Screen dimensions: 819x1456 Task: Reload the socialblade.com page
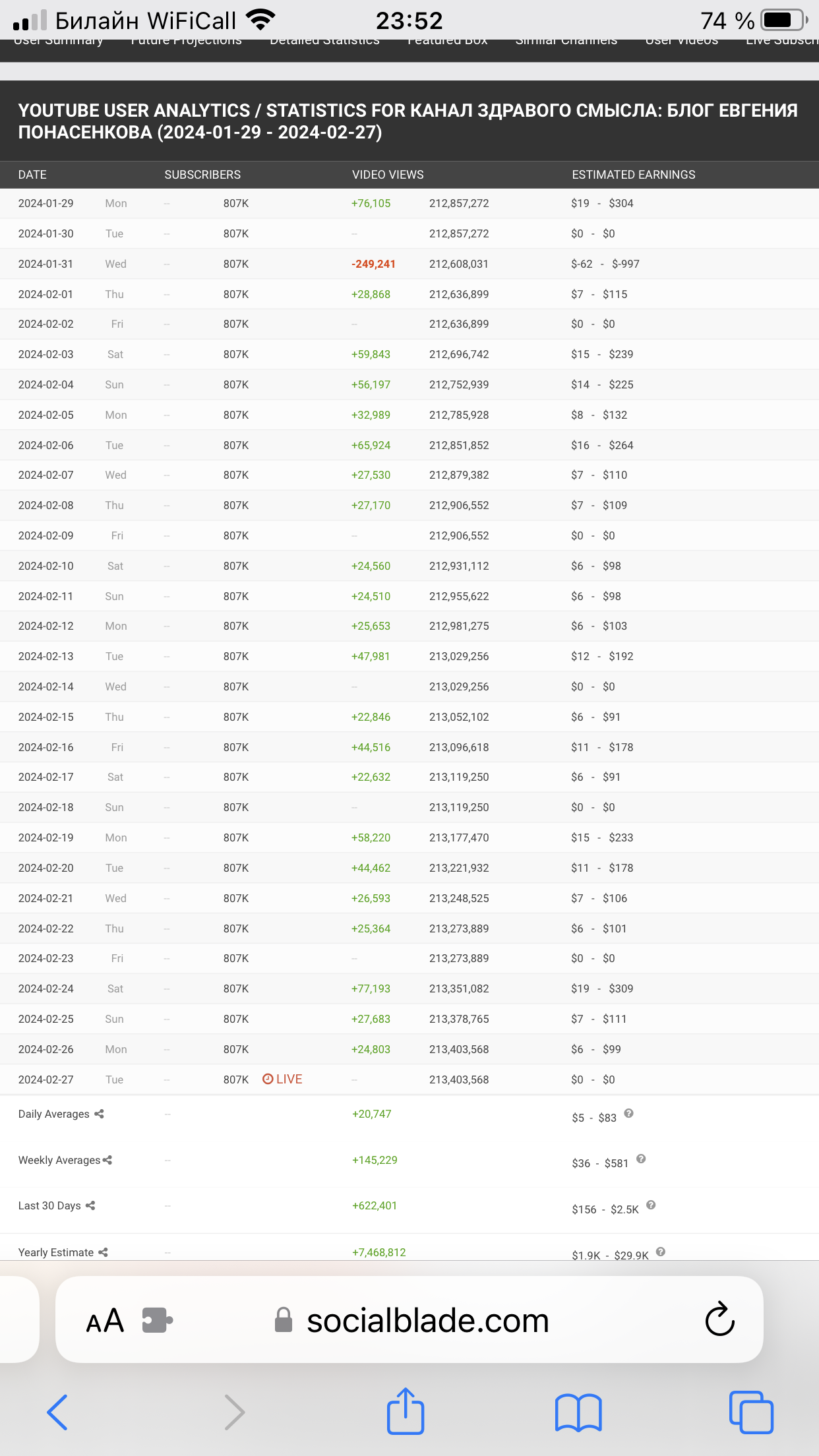tap(720, 1319)
